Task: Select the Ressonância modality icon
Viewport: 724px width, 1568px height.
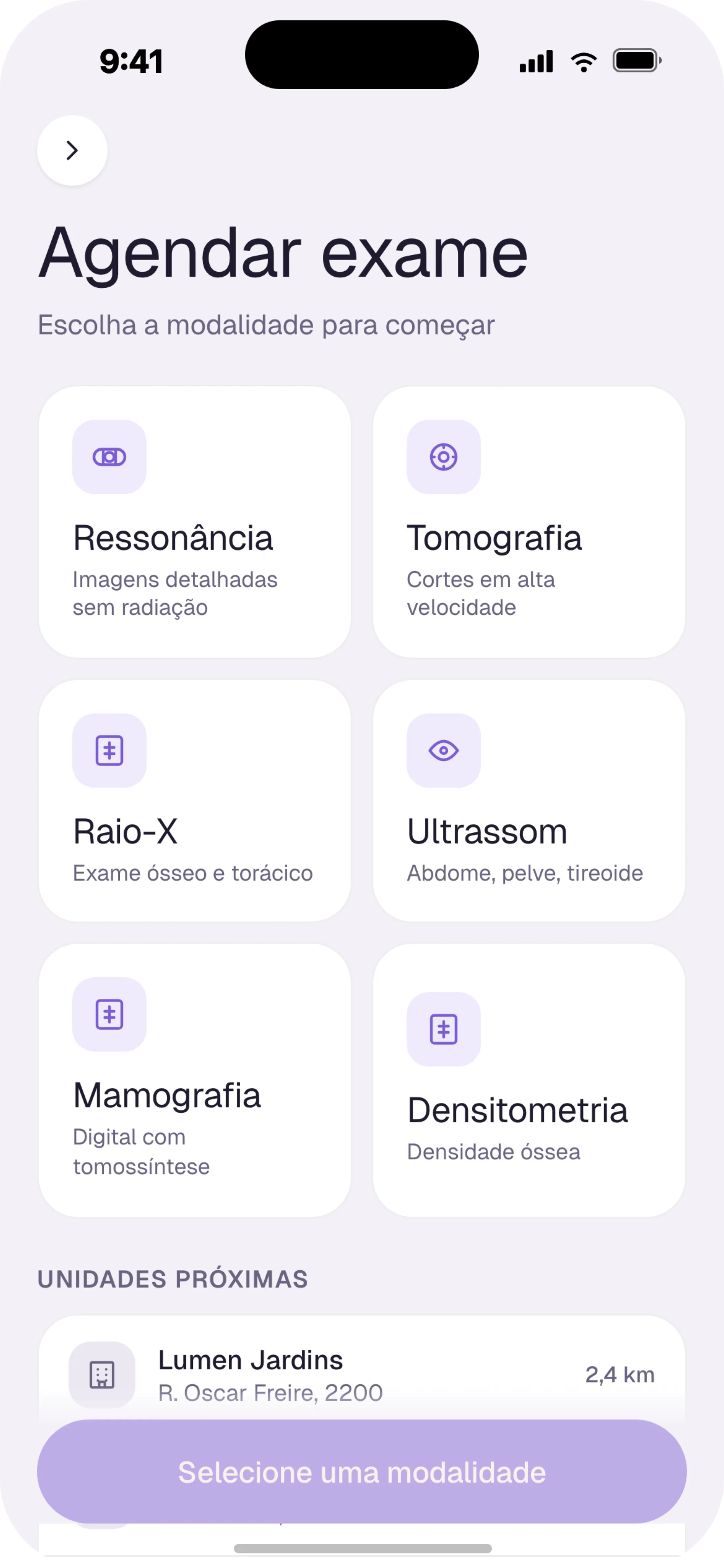Action: click(109, 457)
